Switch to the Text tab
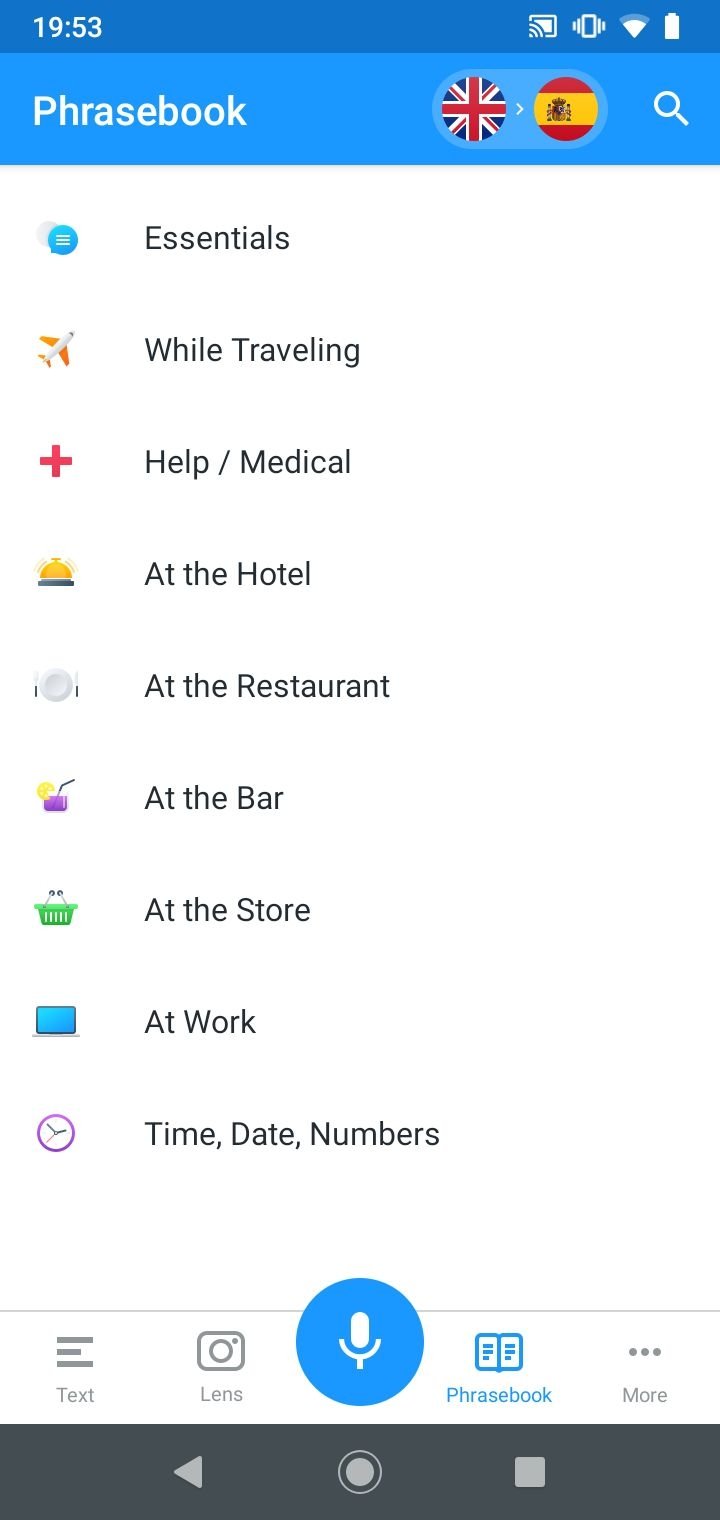The width and height of the screenshot is (720, 1520). click(75, 1369)
